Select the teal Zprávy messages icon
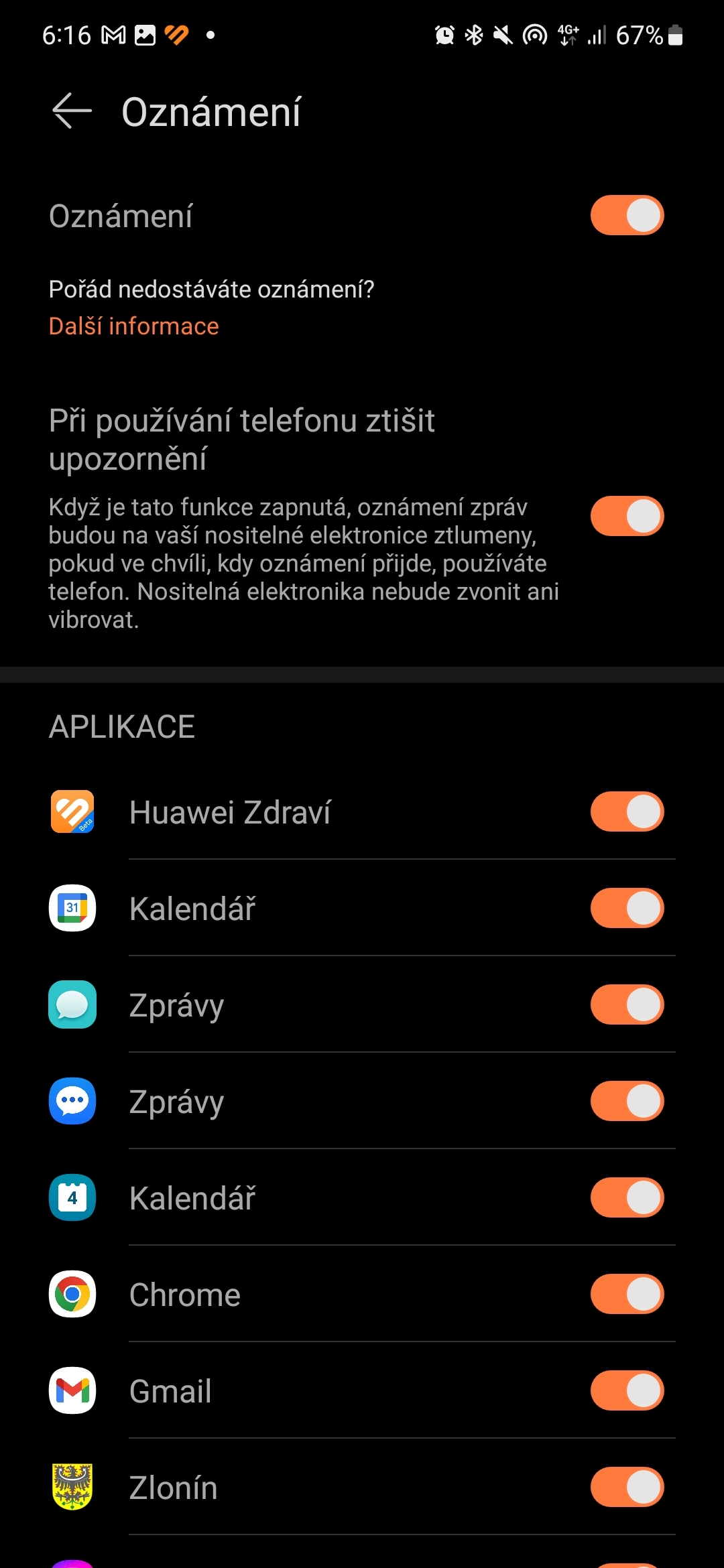 pos(72,1004)
